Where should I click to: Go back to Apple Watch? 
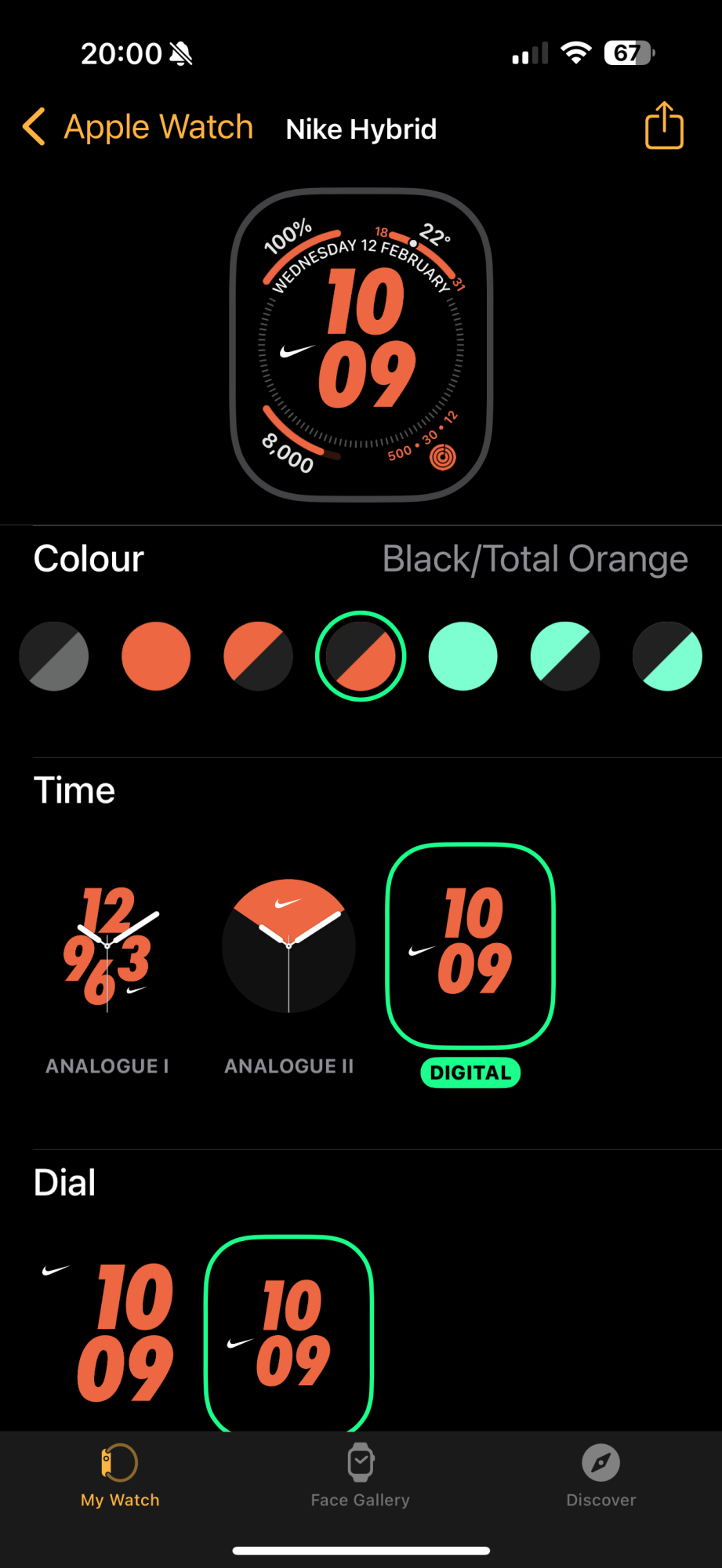137,128
